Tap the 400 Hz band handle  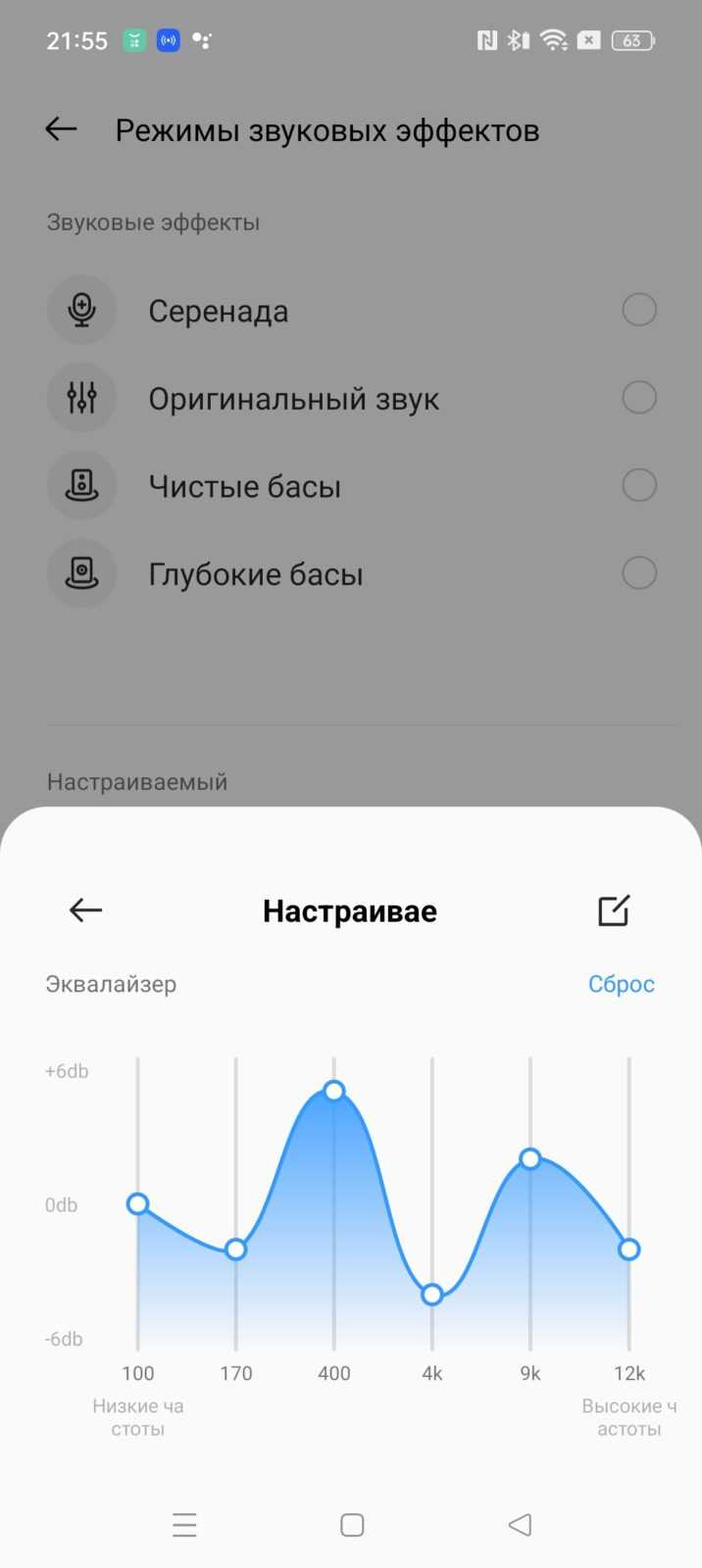click(334, 1091)
